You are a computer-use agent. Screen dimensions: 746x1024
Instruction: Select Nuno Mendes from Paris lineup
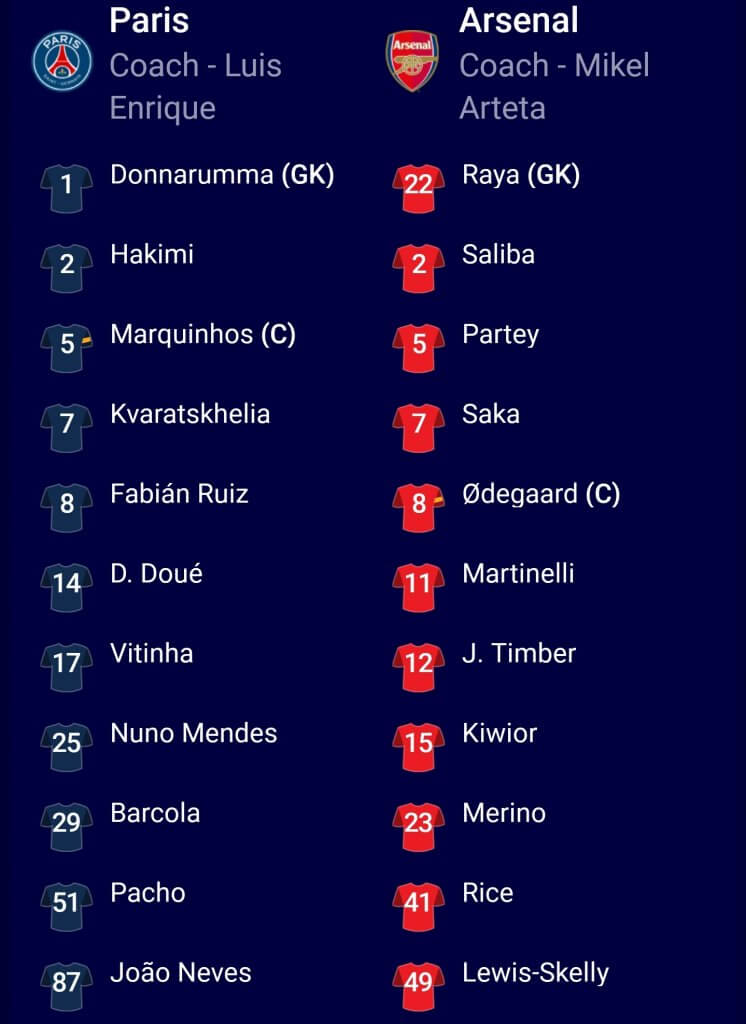coord(193,733)
